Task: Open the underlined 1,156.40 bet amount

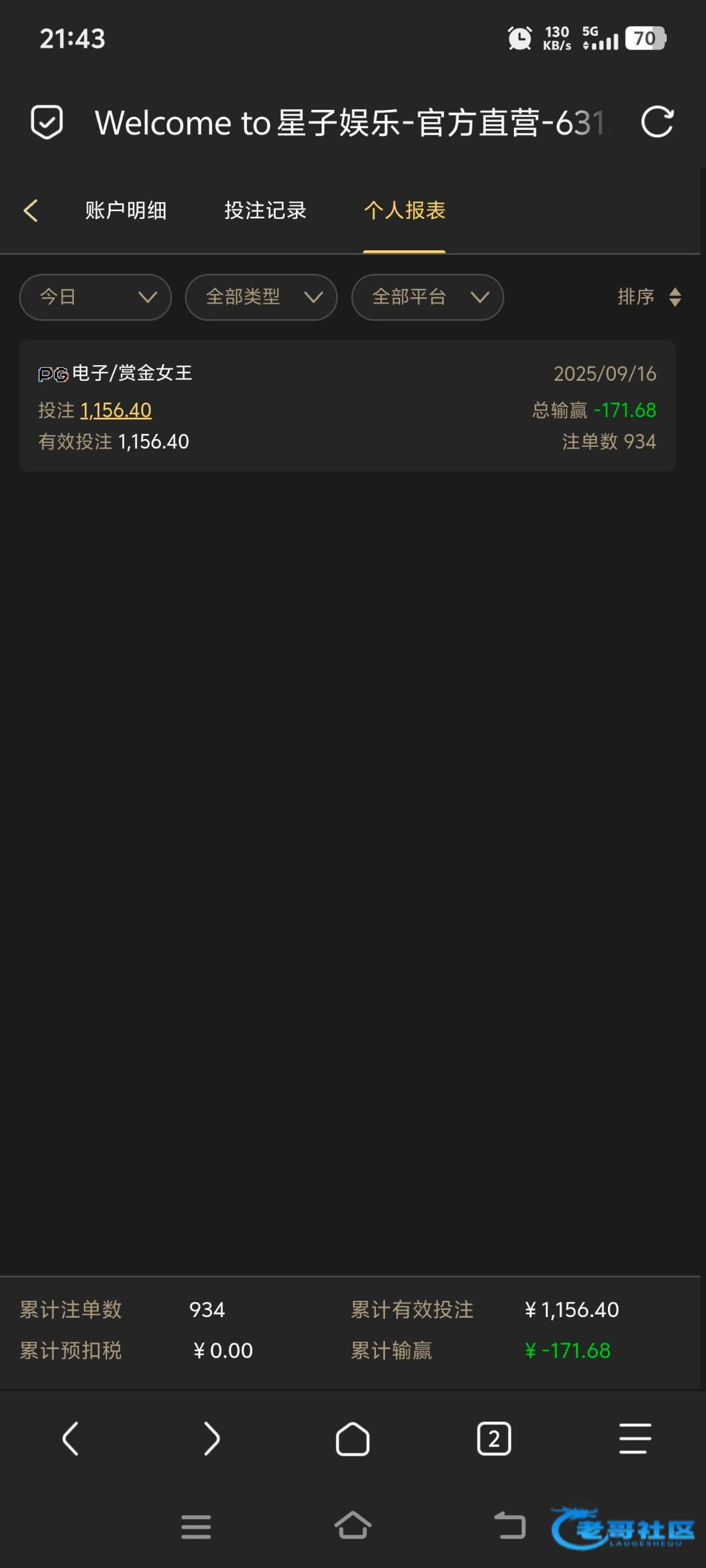Action: click(116, 410)
